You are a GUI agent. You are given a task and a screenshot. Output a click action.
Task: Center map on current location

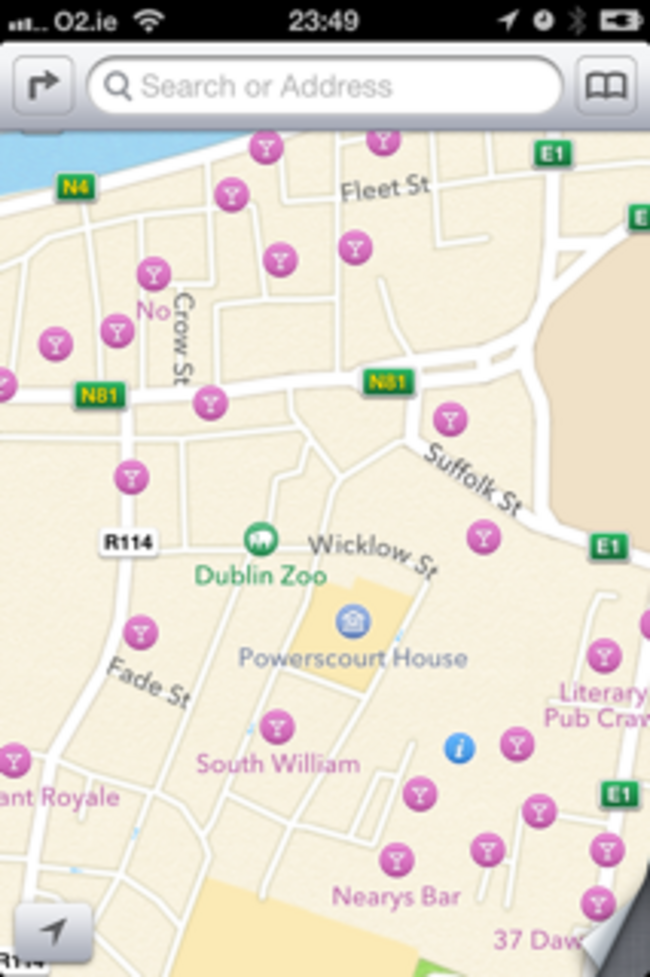click(x=53, y=932)
